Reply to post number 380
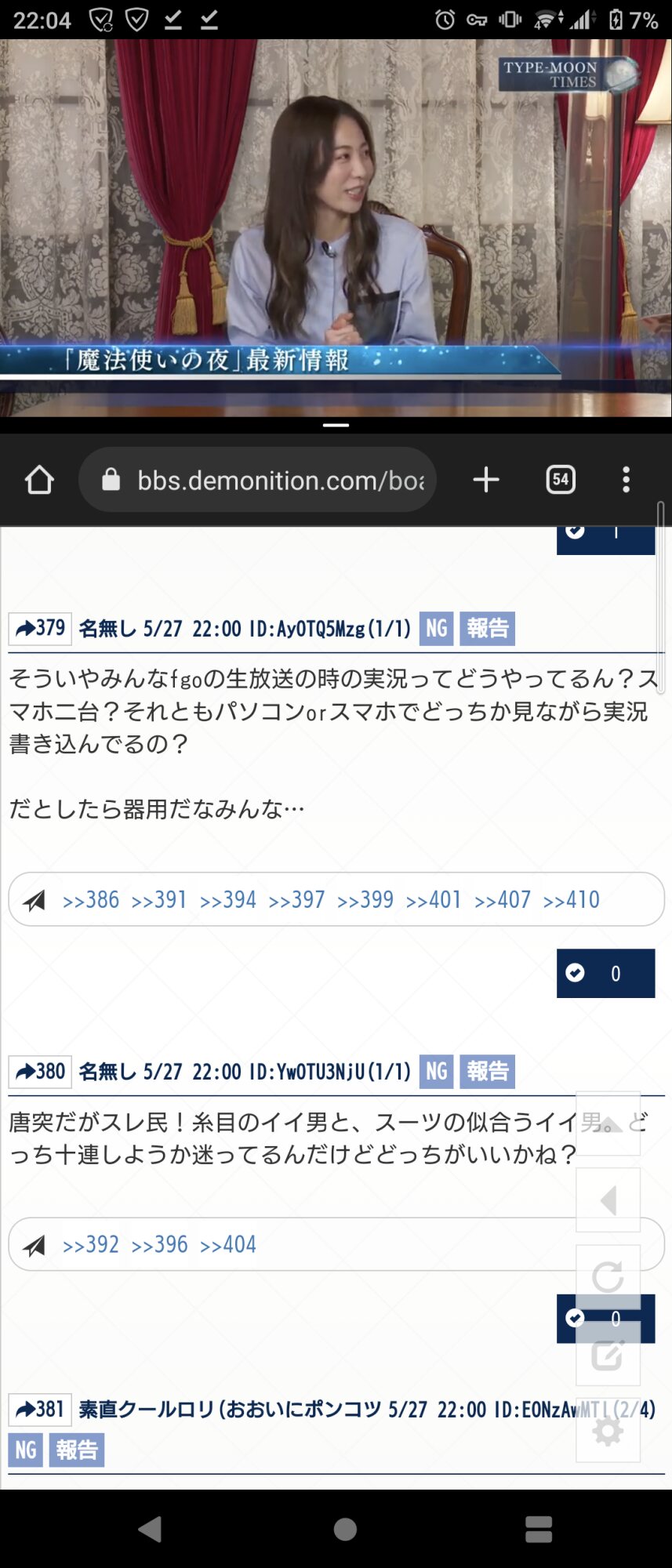Screen dimensions: 672x1568 coord(41,1071)
